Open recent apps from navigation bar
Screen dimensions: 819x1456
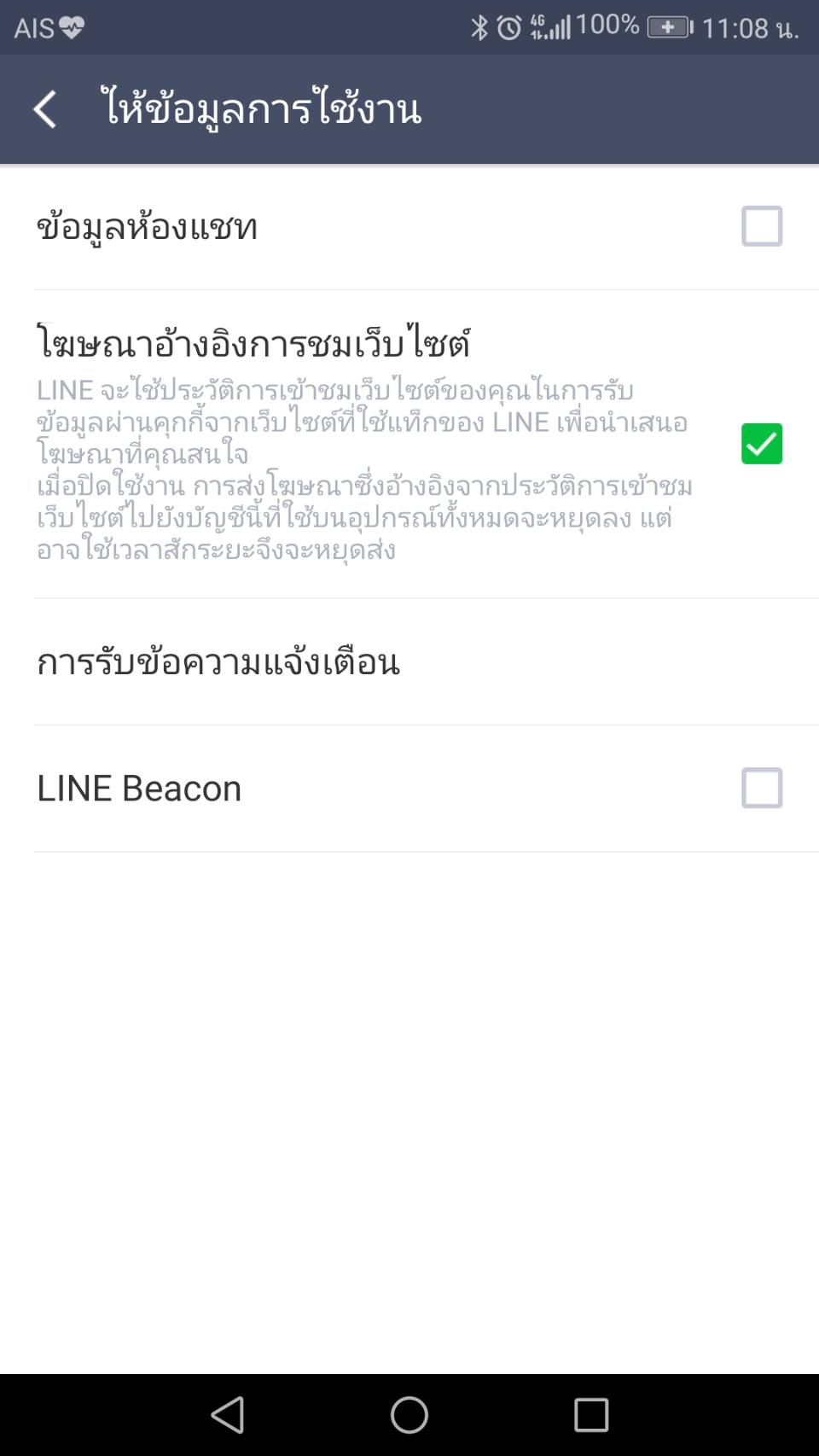tap(591, 1415)
